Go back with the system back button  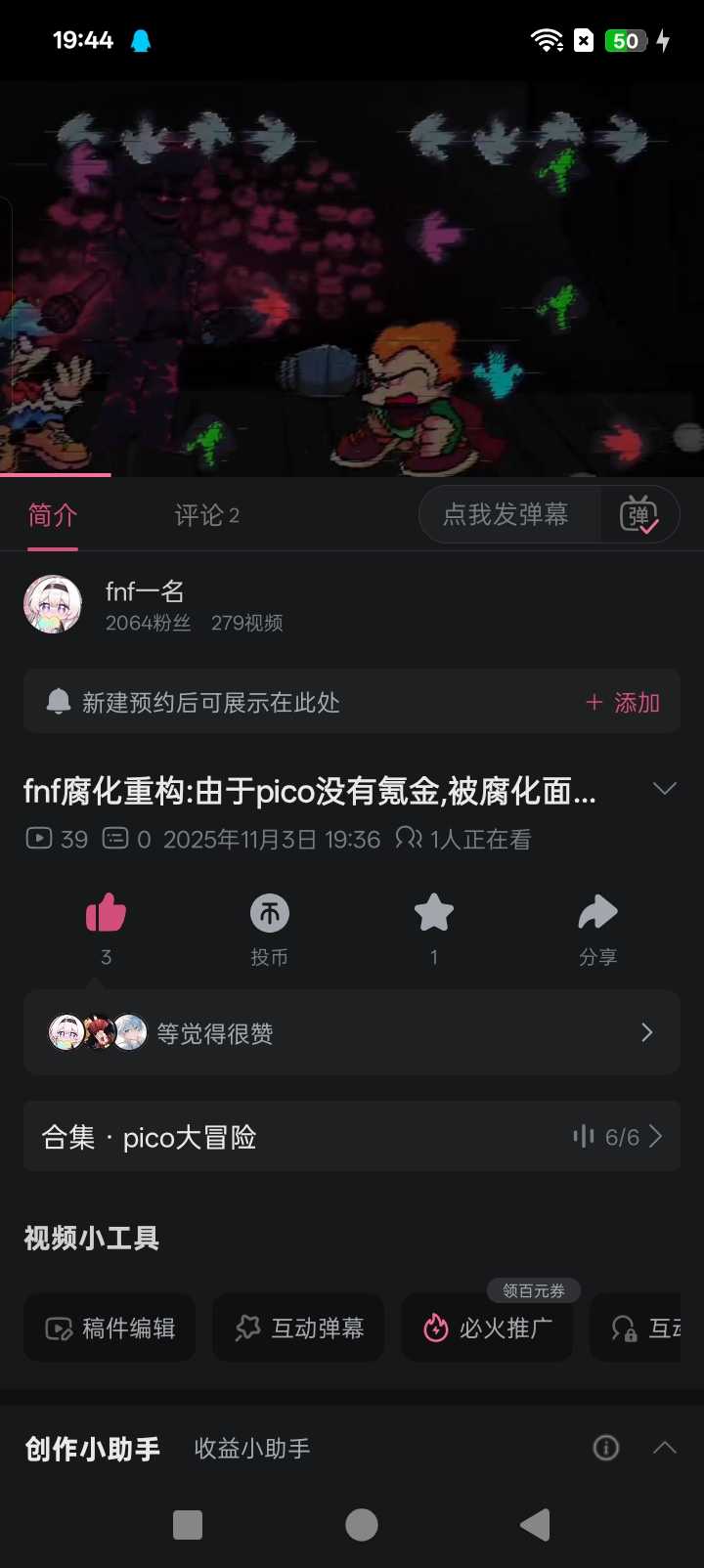coord(535,1525)
